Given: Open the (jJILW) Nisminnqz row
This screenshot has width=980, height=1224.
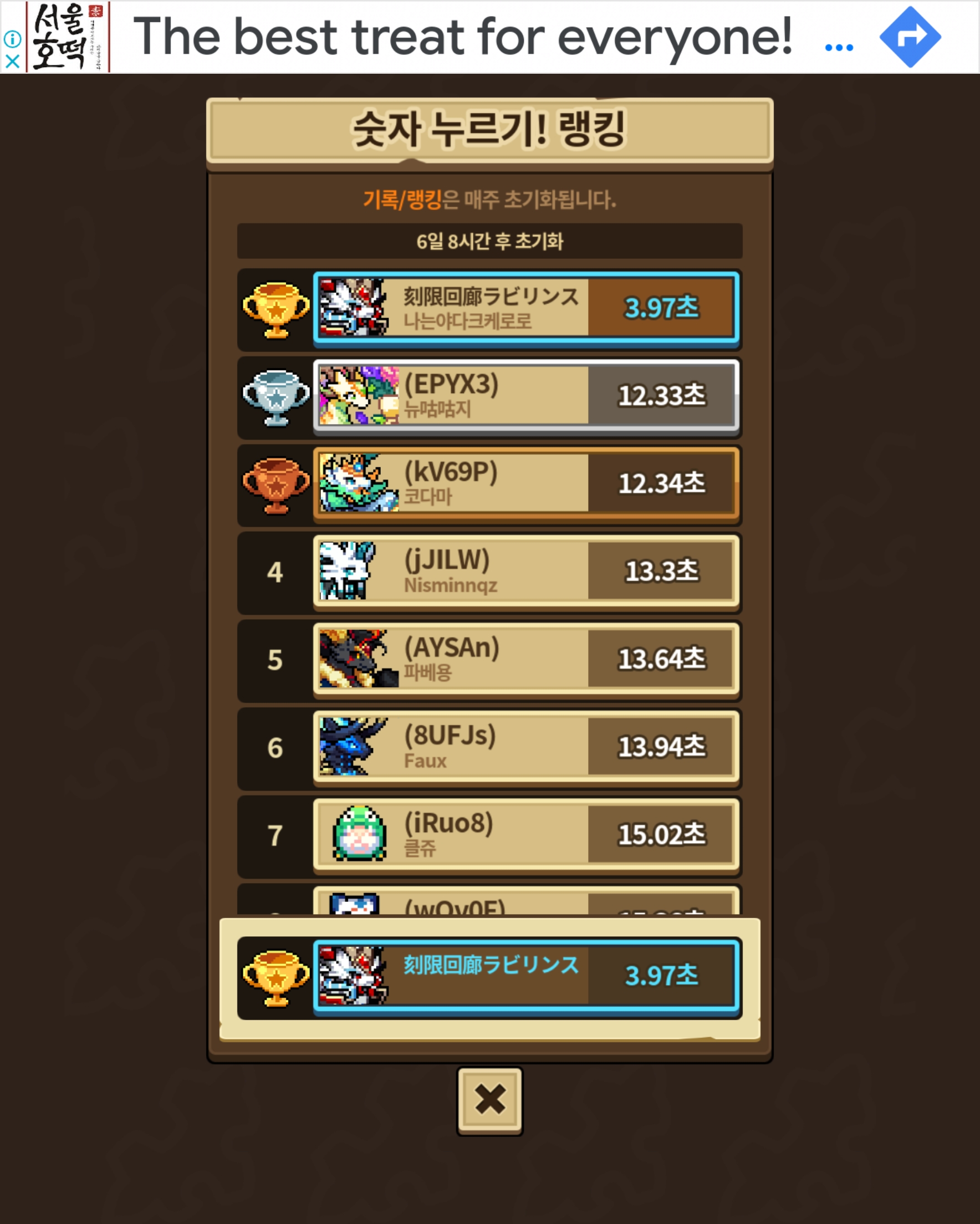Looking at the screenshot, I should (x=525, y=571).
